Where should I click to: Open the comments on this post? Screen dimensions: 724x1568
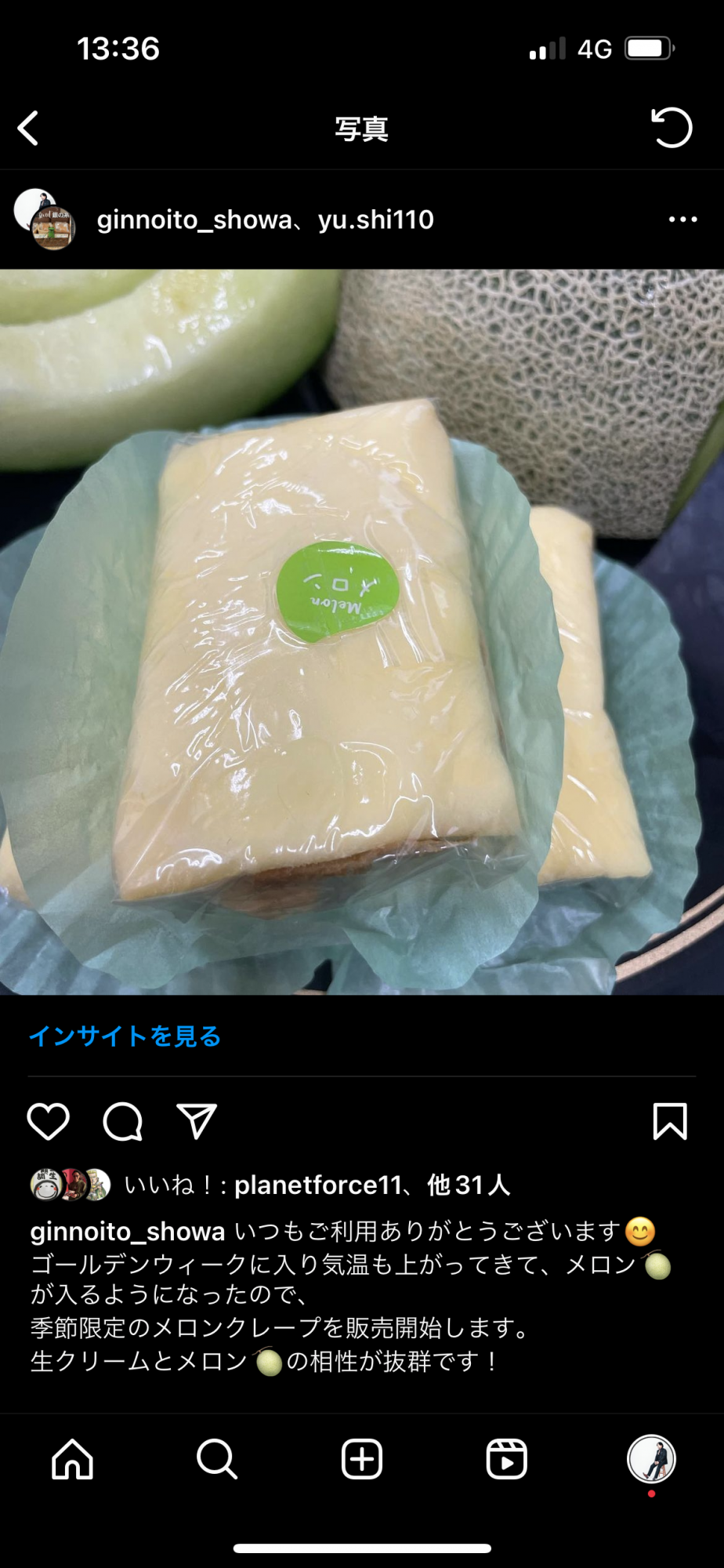(123, 1121)
